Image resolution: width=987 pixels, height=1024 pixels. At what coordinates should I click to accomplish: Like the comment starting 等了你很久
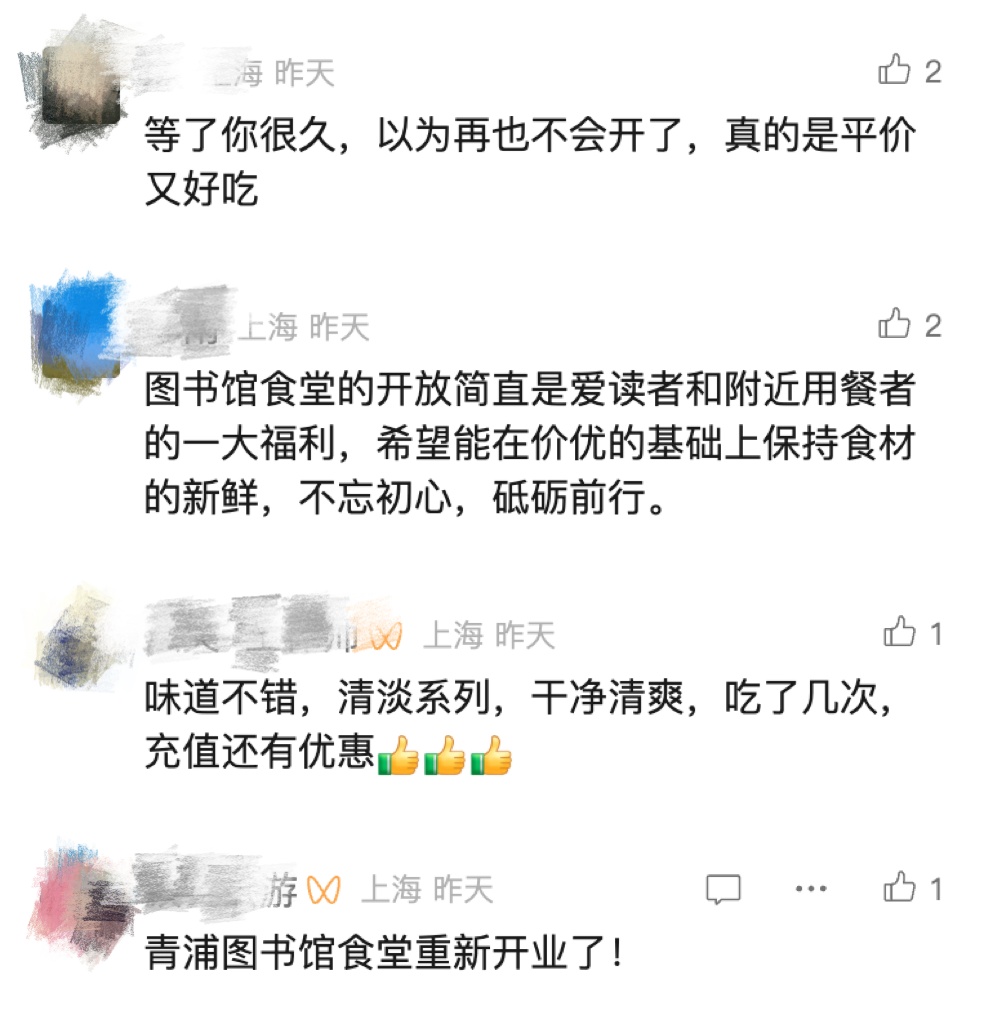894,71
